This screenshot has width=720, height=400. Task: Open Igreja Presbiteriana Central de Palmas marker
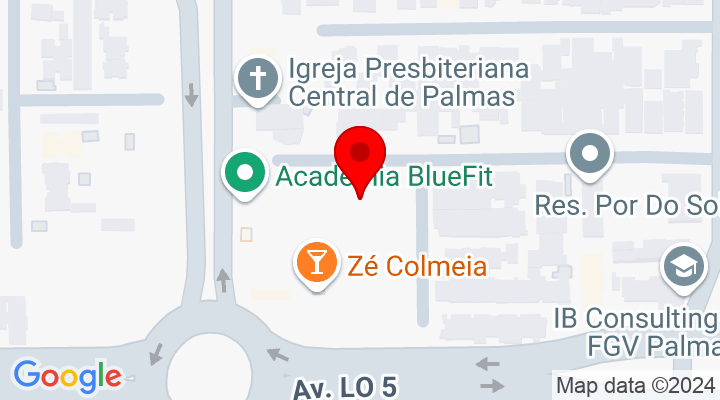(x=257, y=80)
